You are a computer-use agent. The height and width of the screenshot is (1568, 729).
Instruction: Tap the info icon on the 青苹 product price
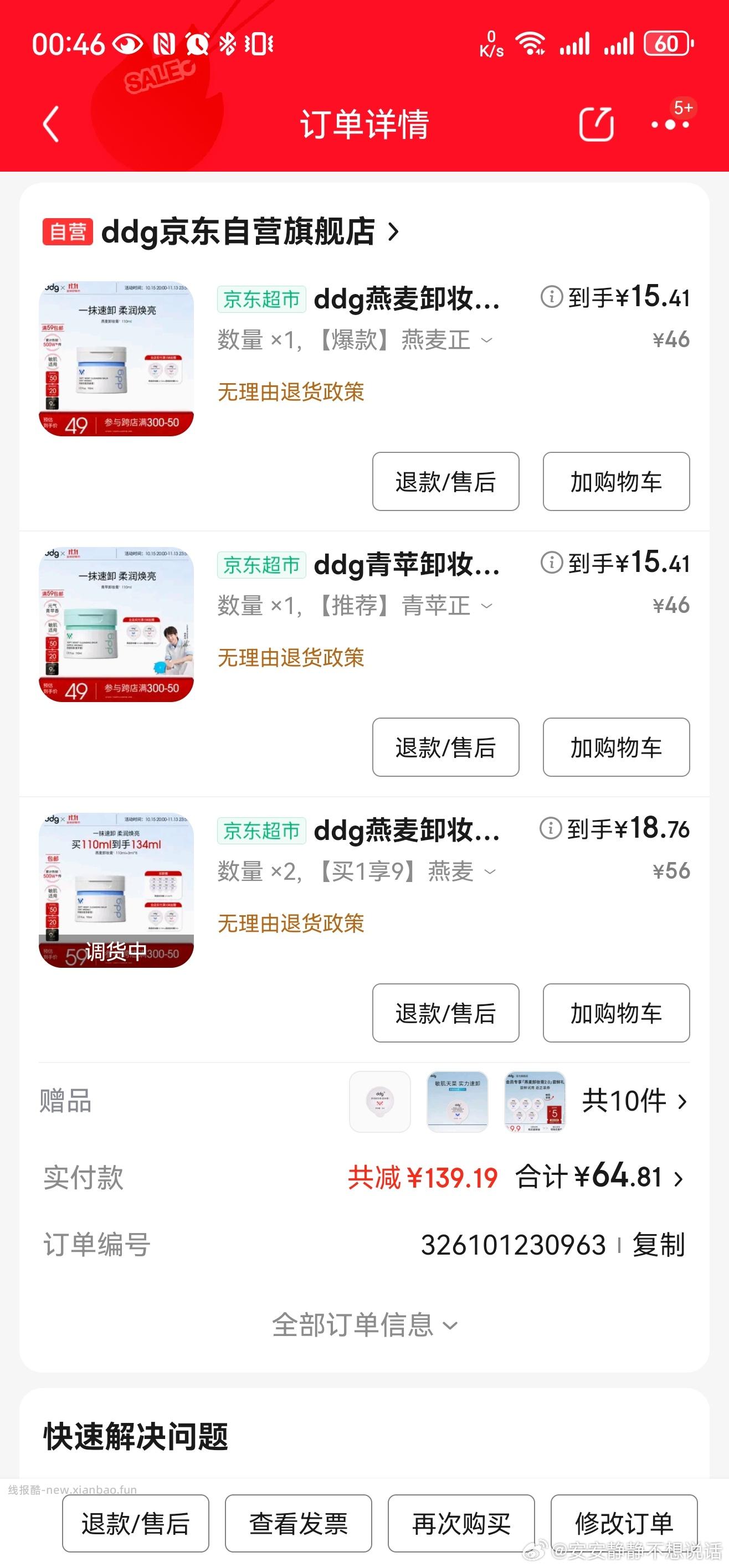[x=551, y=564]
